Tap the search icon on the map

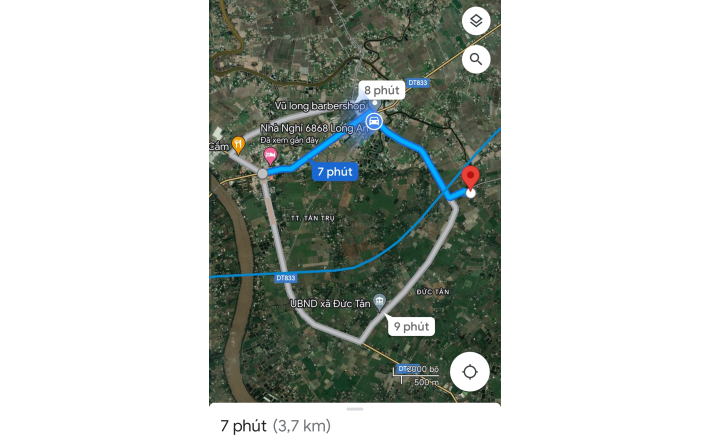(x=476, y=59)
